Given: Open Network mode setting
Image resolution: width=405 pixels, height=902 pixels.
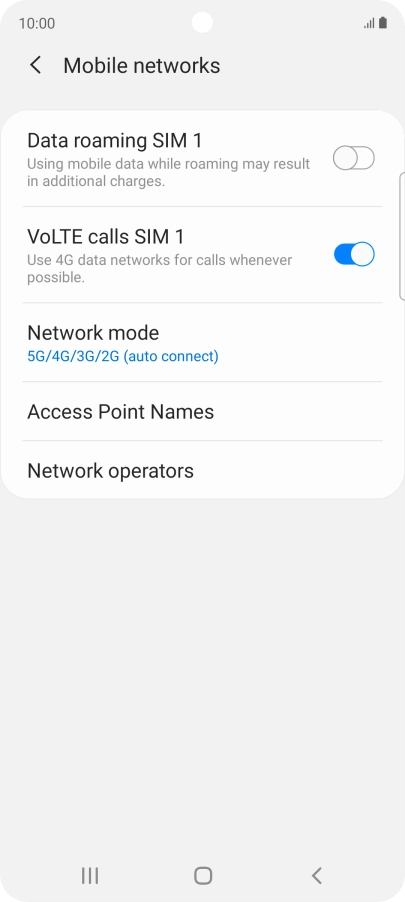Looking at the screenshot, I should tap(202, 343).
